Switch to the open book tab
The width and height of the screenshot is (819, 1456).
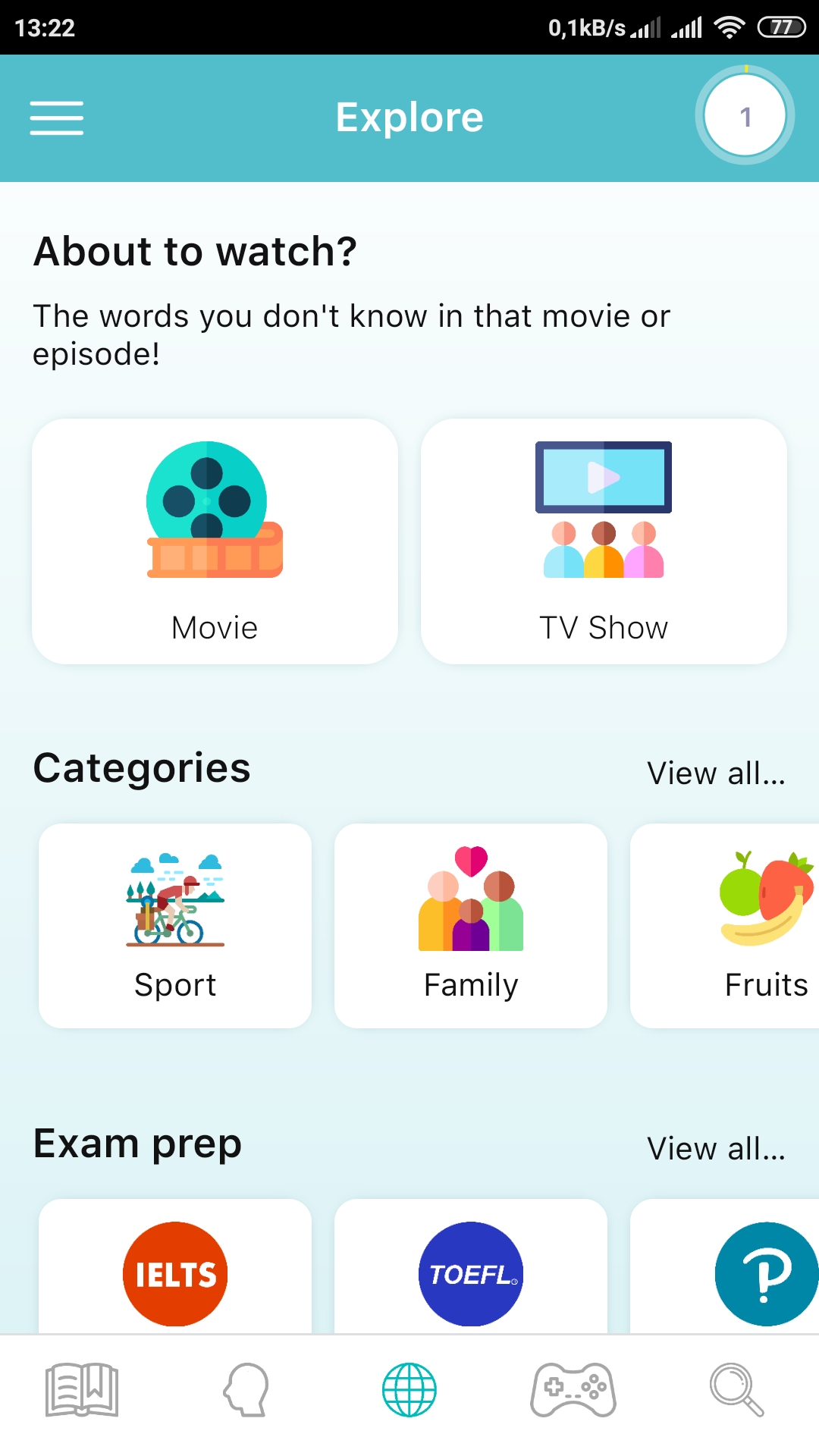click(82, 1389)
